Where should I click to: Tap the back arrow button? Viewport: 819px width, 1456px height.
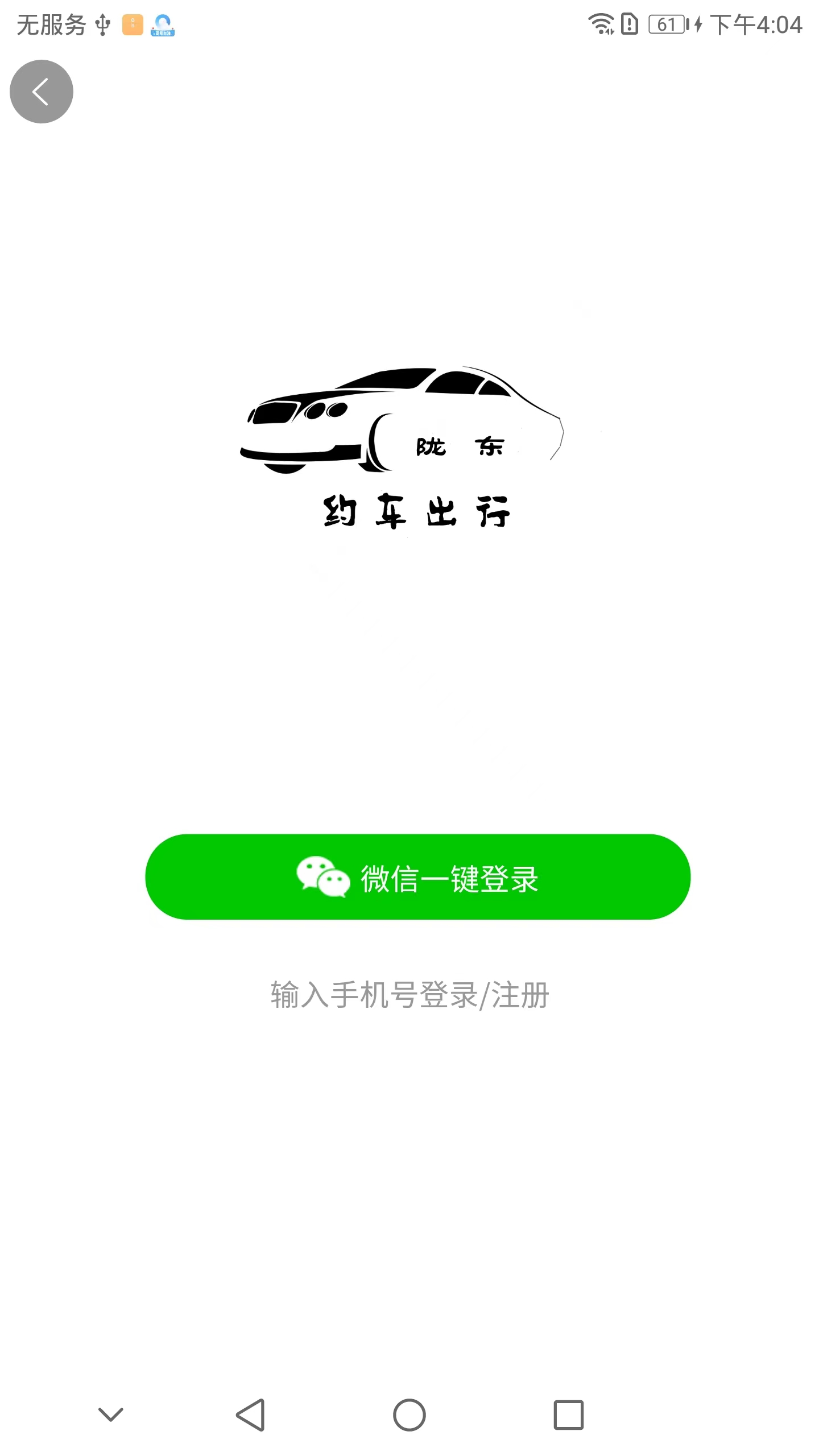[42, 92]
